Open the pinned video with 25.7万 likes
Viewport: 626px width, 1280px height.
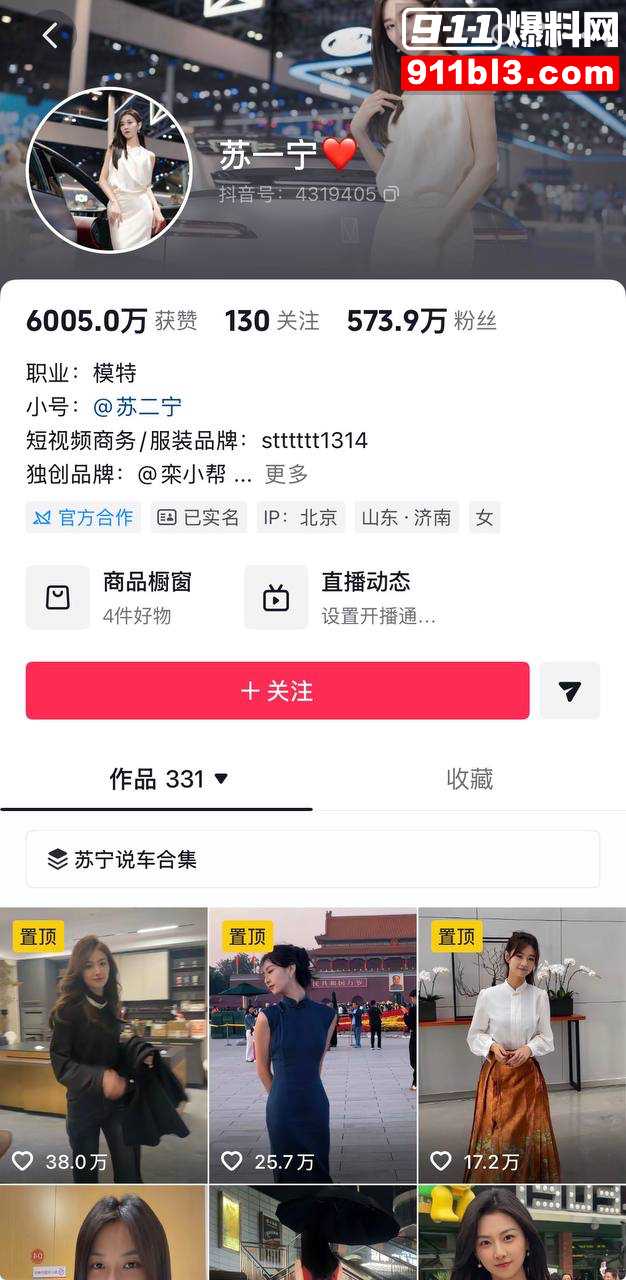[x=312, y=1045]
